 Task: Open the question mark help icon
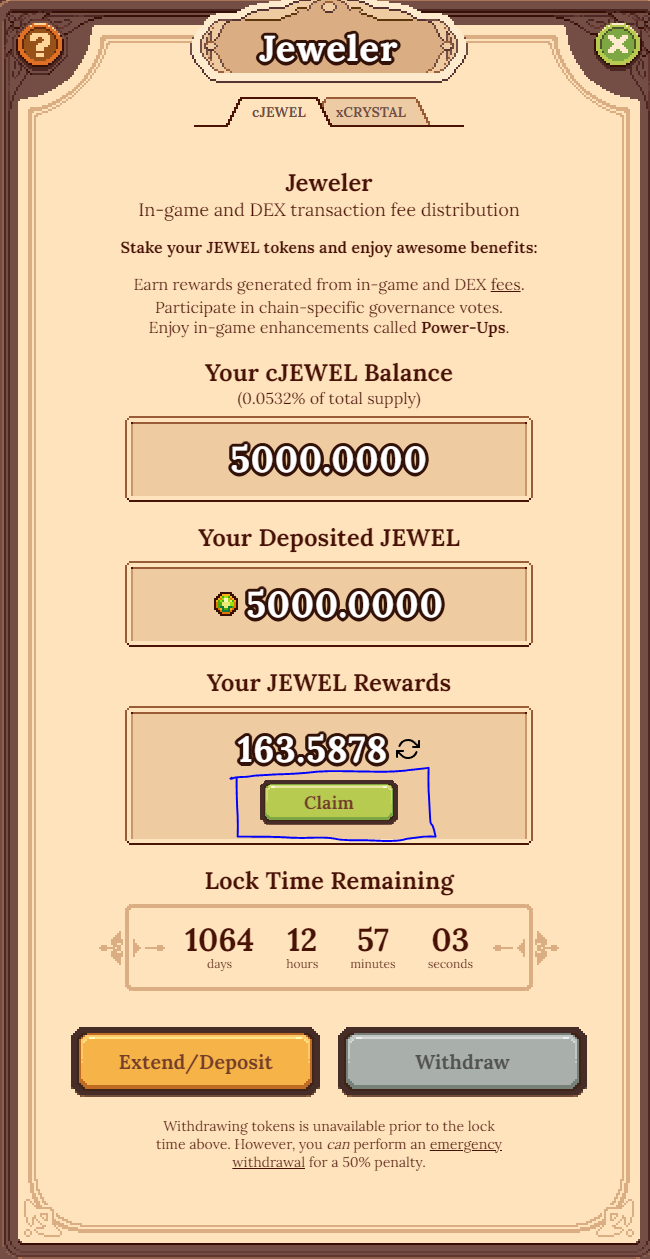[x=39, y=44]
